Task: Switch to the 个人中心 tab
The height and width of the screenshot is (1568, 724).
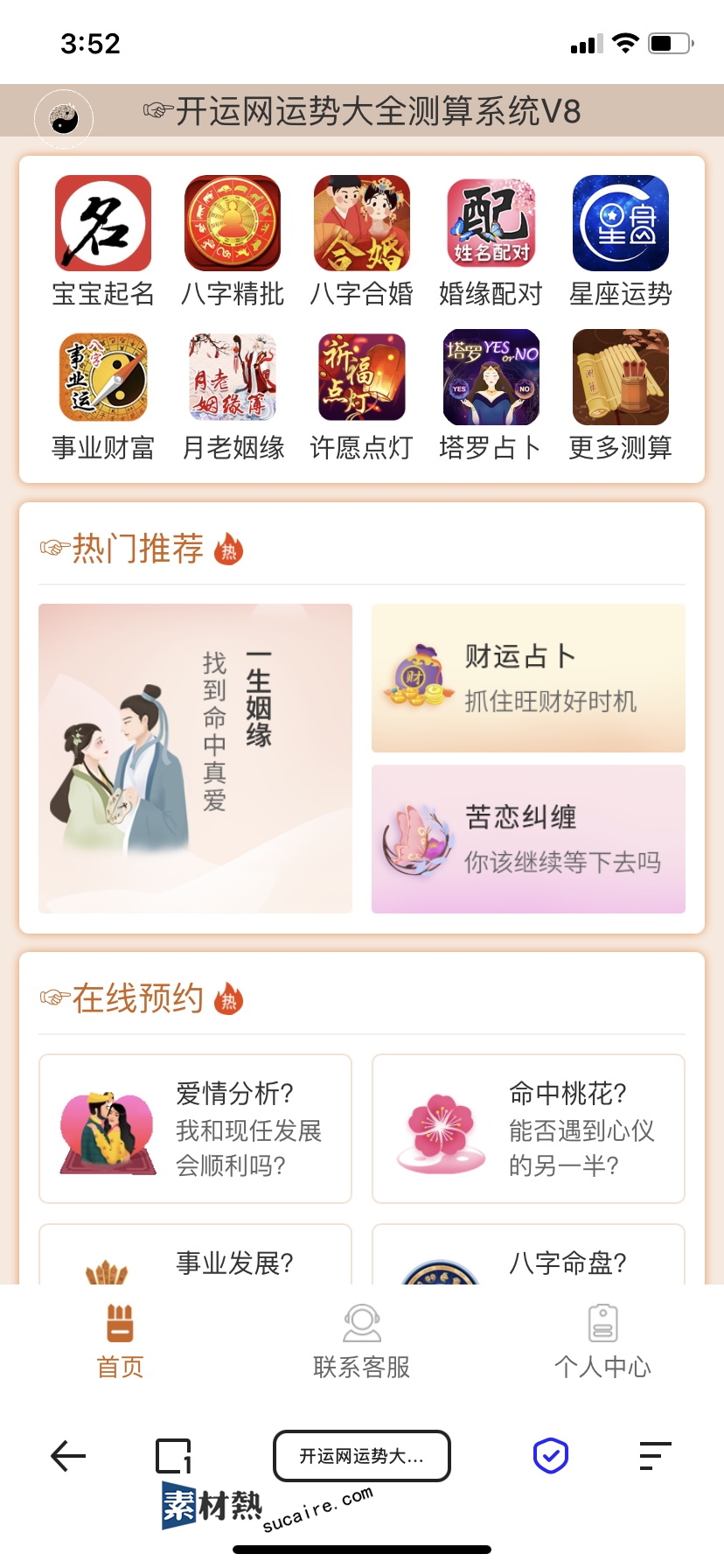Action: click(602, 1341)
